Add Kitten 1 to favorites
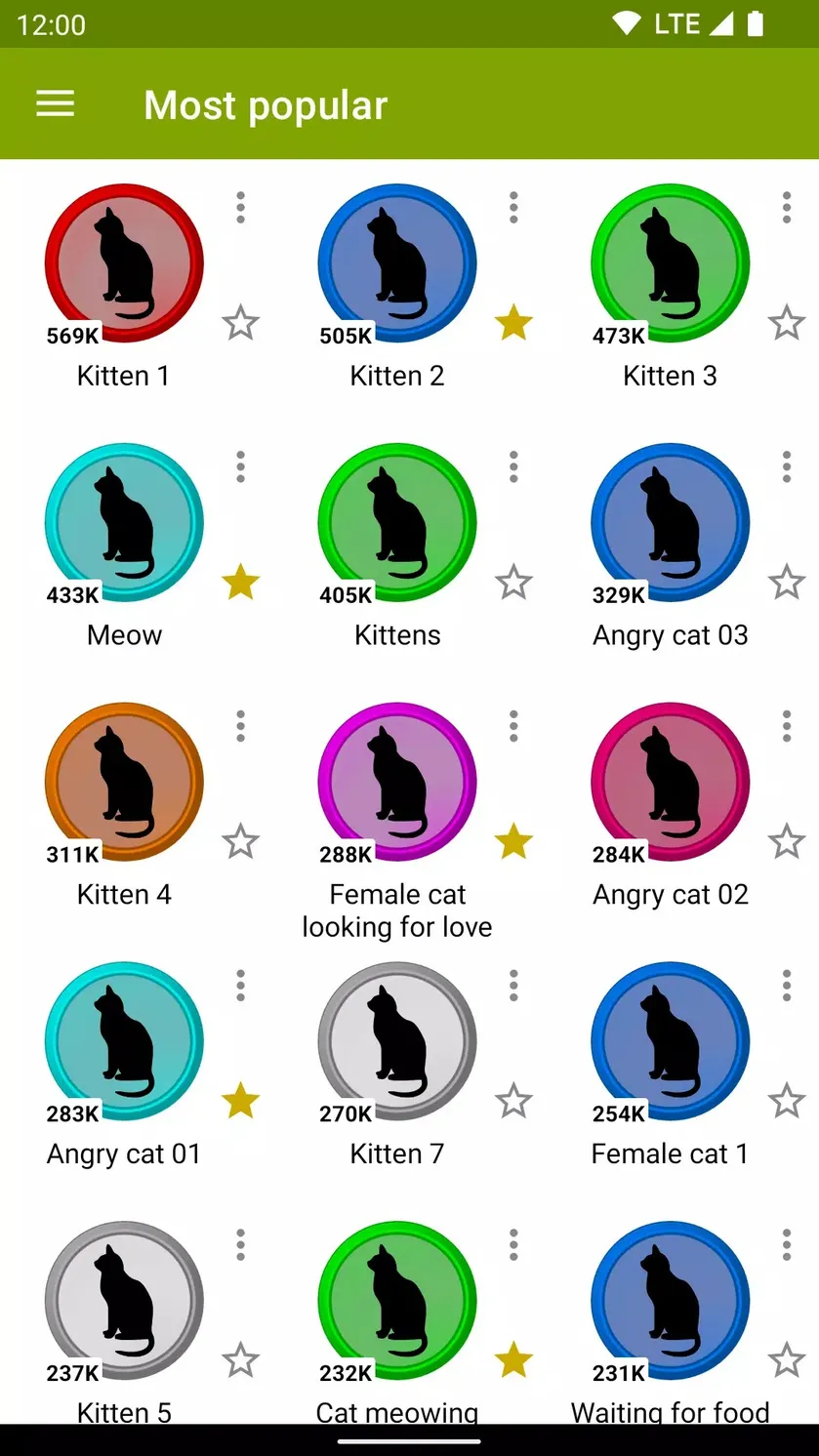 [240, 323]
